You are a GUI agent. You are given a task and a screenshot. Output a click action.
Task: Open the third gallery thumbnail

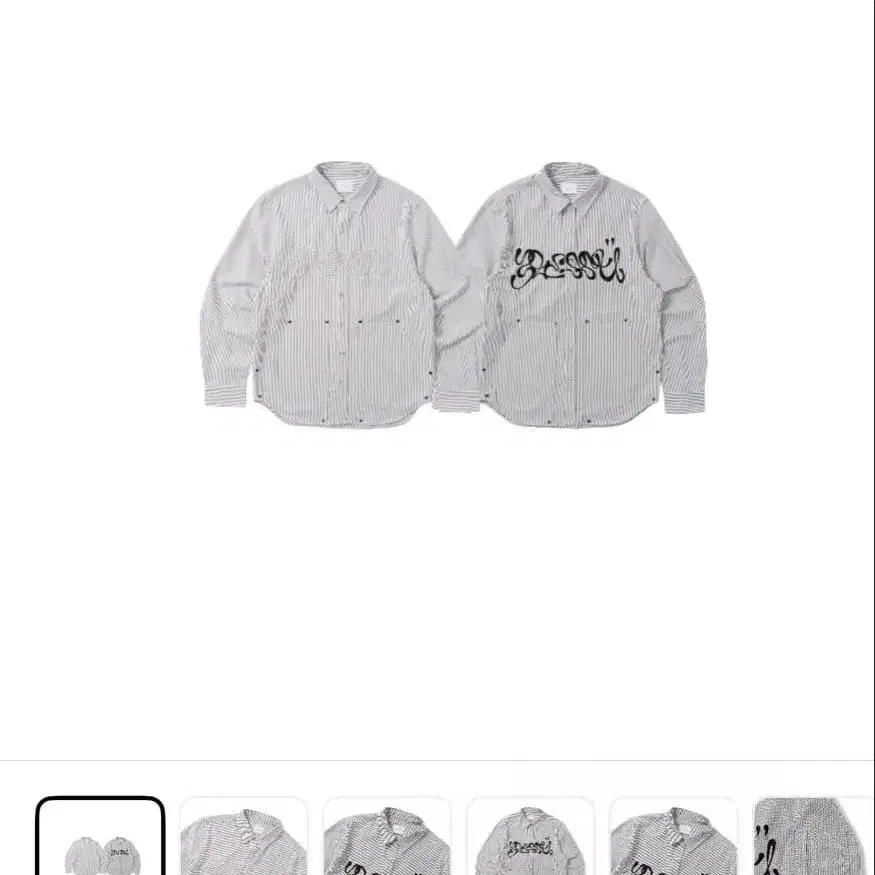pyautogui.click(x=387, y=836)
